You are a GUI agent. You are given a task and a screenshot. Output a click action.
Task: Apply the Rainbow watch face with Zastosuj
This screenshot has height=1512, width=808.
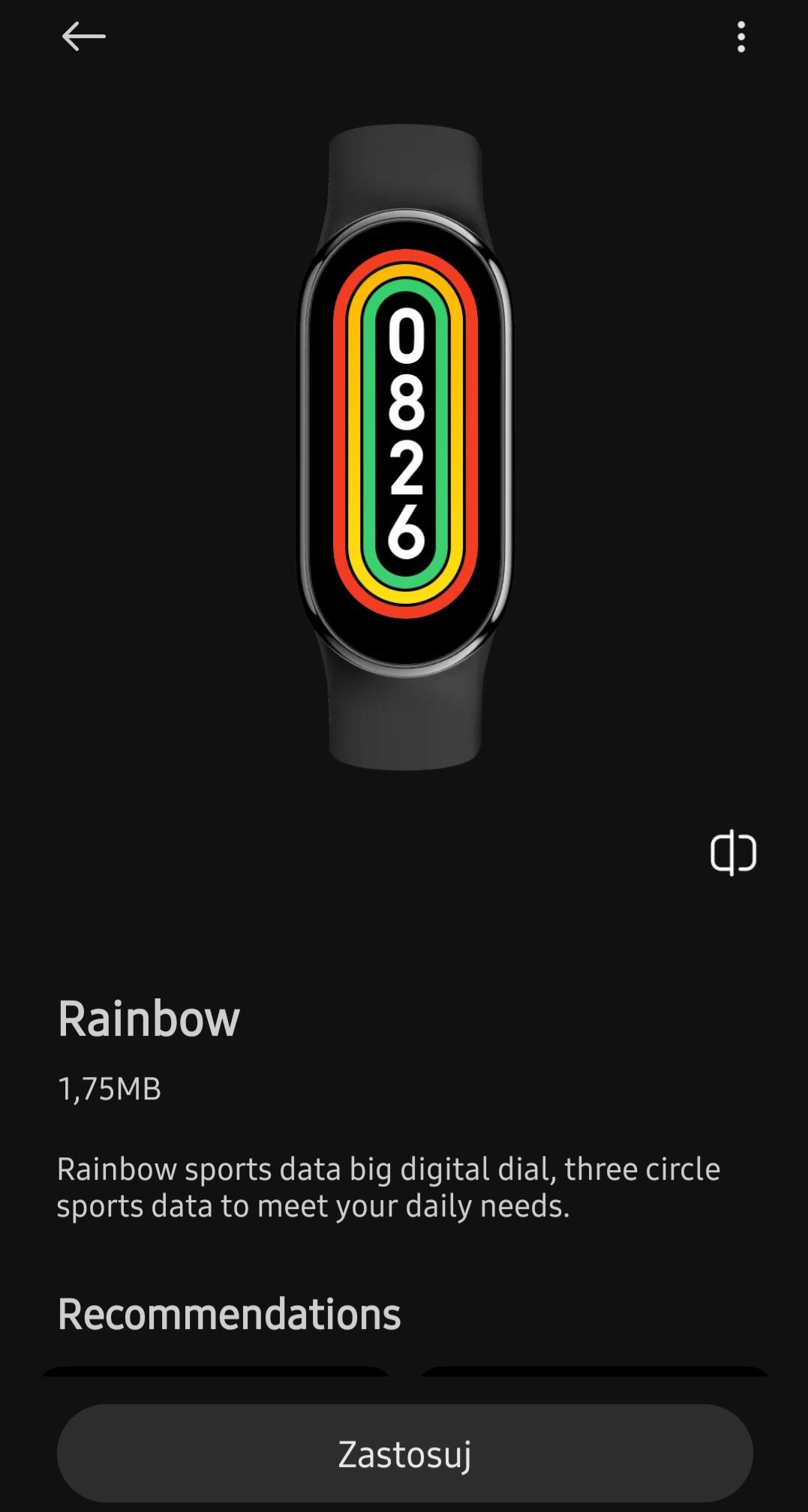[x=404, y=1453]
